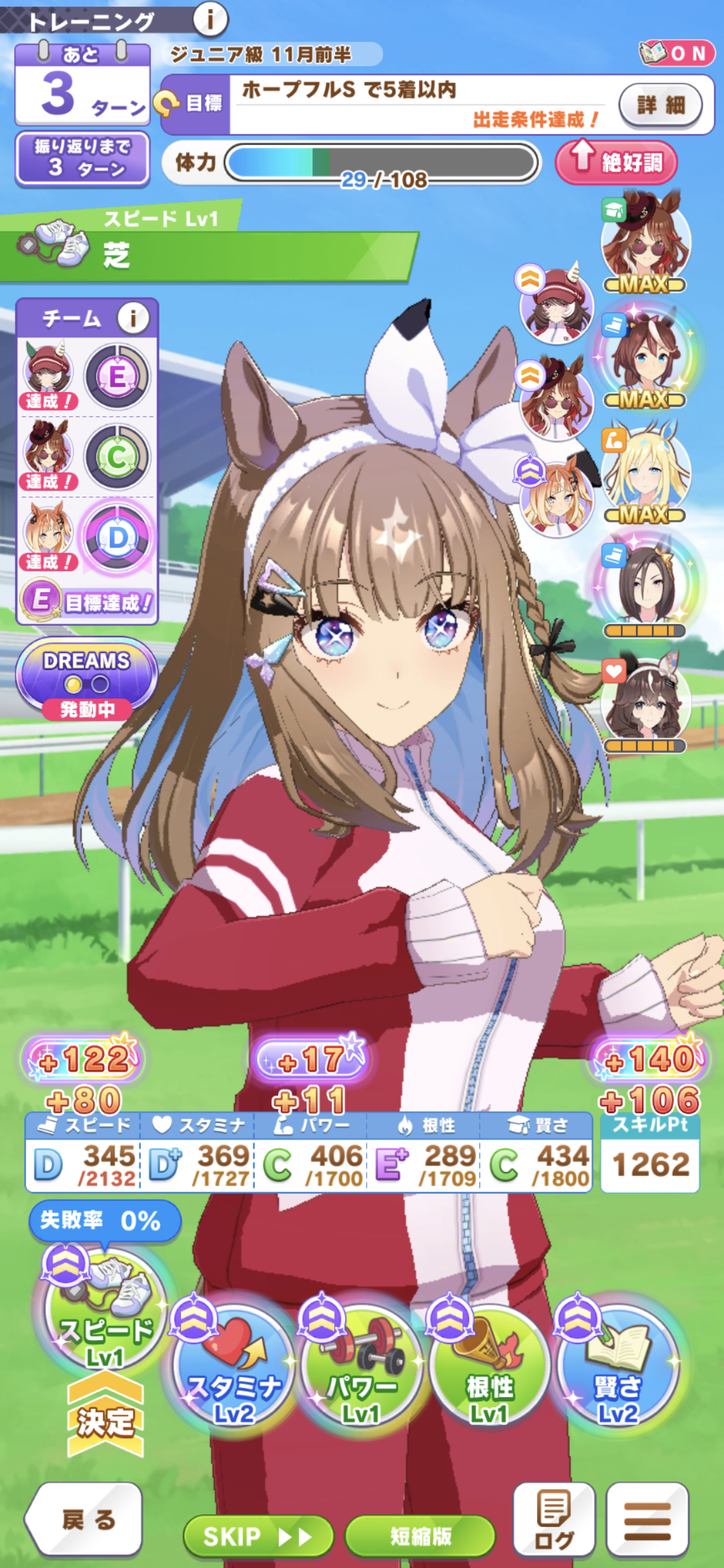This screenshot has height=1568, width=724.
Task: Open goal details with 詳細 button
Action: click(660, 105)
